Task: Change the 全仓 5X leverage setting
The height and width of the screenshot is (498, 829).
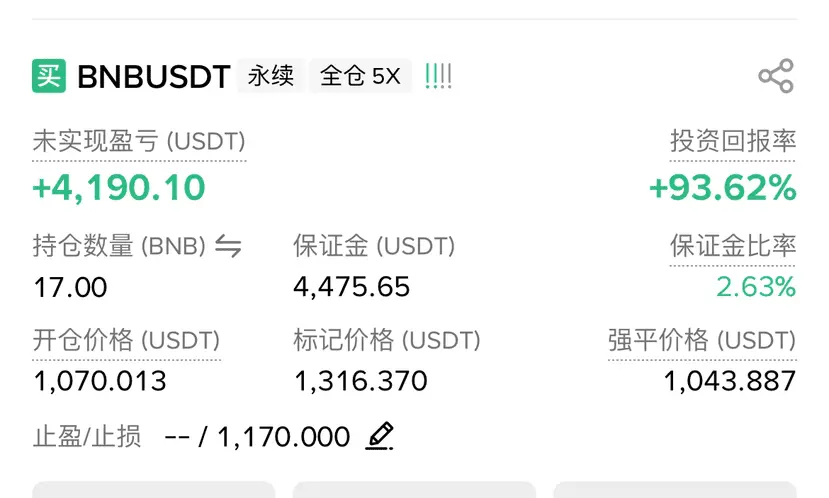Action: [360, 76]
